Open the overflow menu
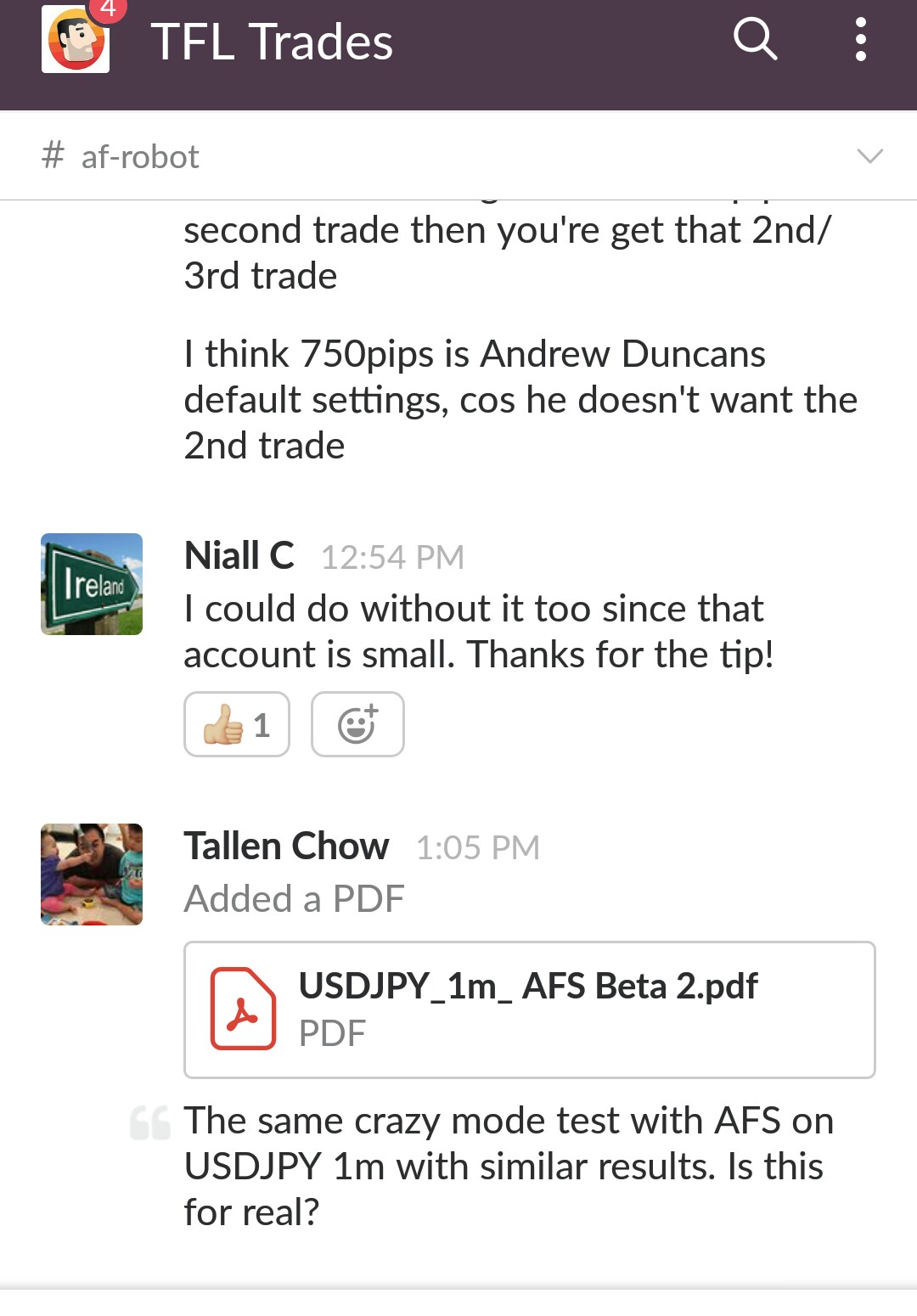Image resolution: width=917 pixels, height=1316 pixels. (860, 39)
